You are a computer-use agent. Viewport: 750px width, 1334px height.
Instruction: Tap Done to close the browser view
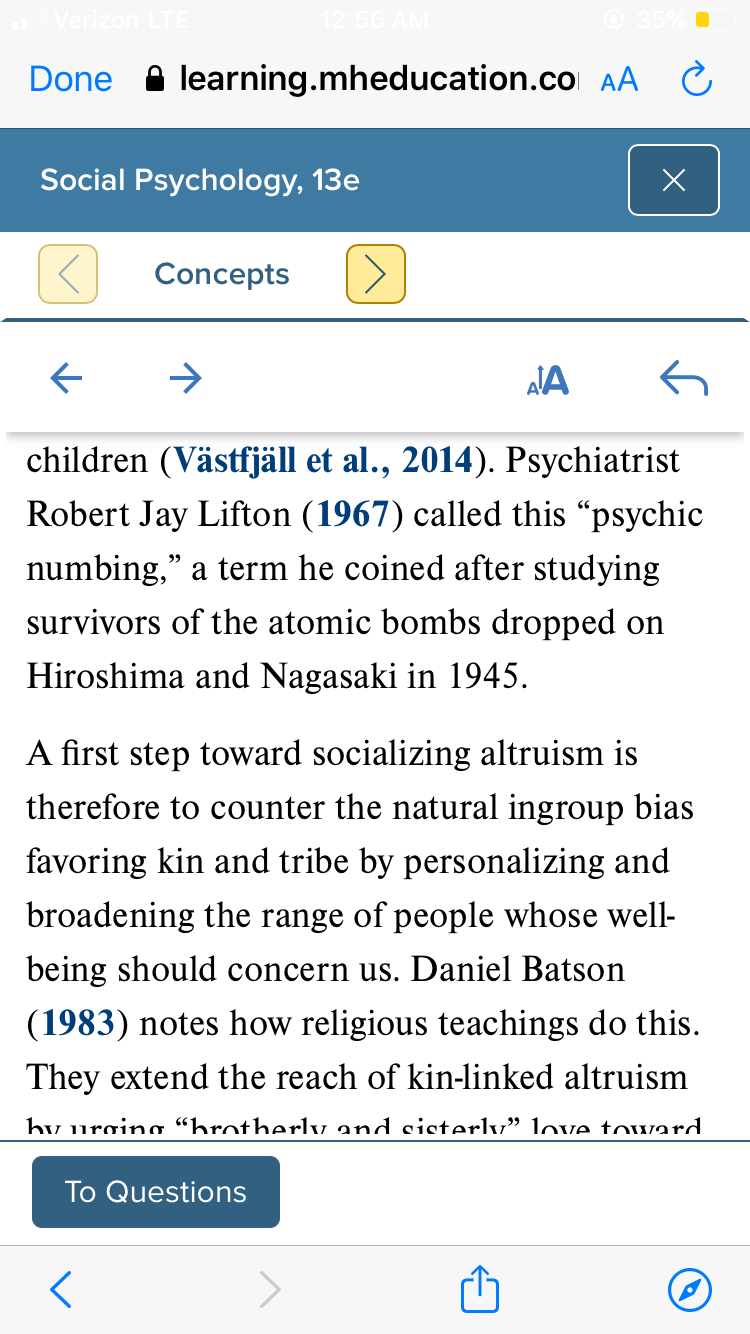click(x=71, y=79)
